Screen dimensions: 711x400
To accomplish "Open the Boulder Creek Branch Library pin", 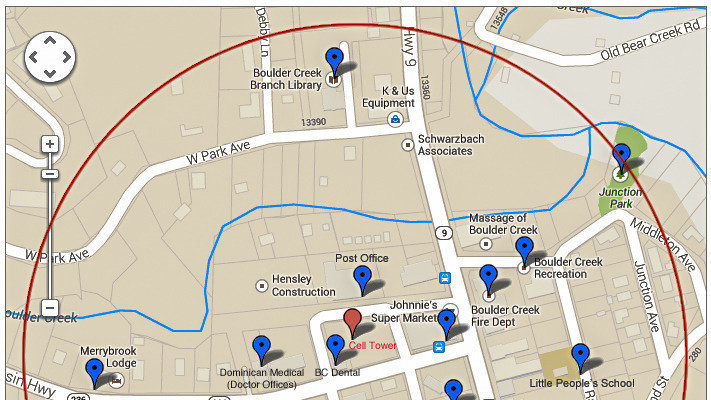I will click(334, 61).
